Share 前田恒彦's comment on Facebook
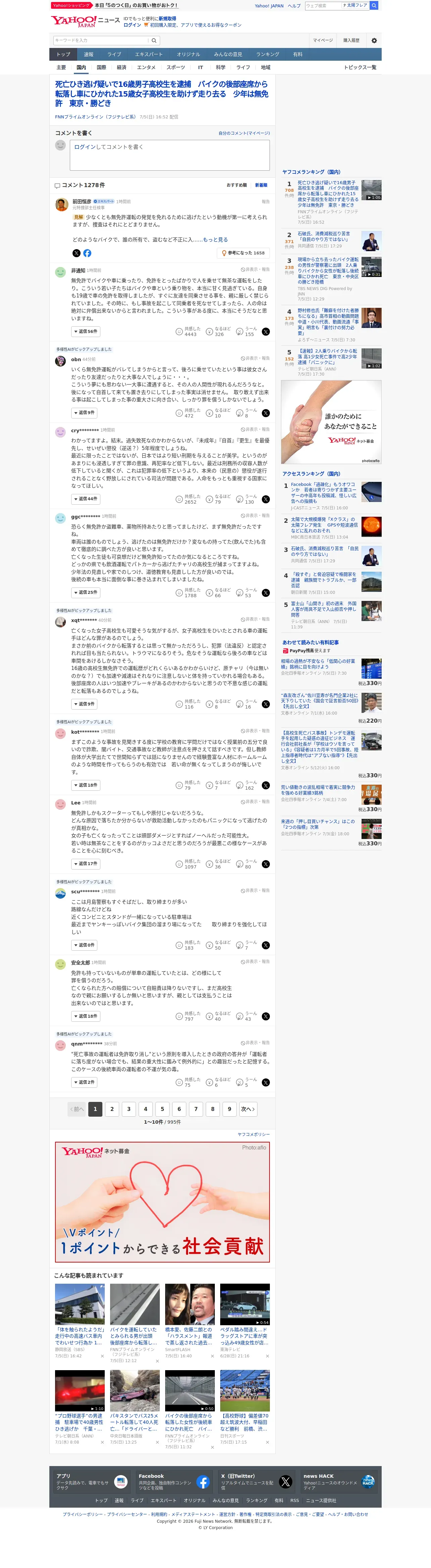Viewport: 431px width, 1568px height. [87, 253]
